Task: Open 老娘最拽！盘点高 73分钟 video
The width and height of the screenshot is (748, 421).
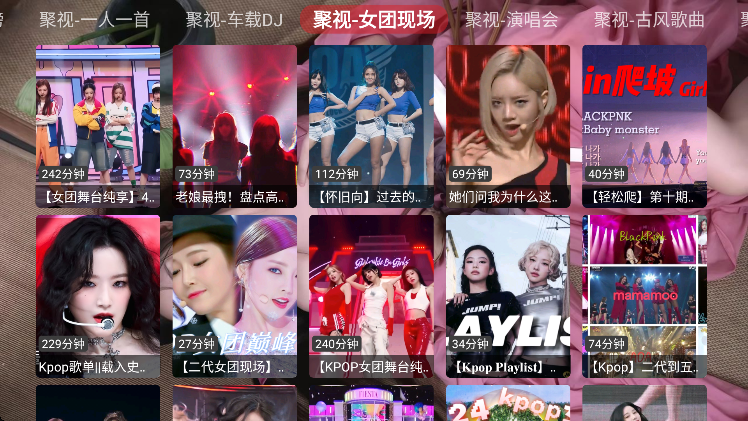Action: pyautogui.click(x=235, y=125)
